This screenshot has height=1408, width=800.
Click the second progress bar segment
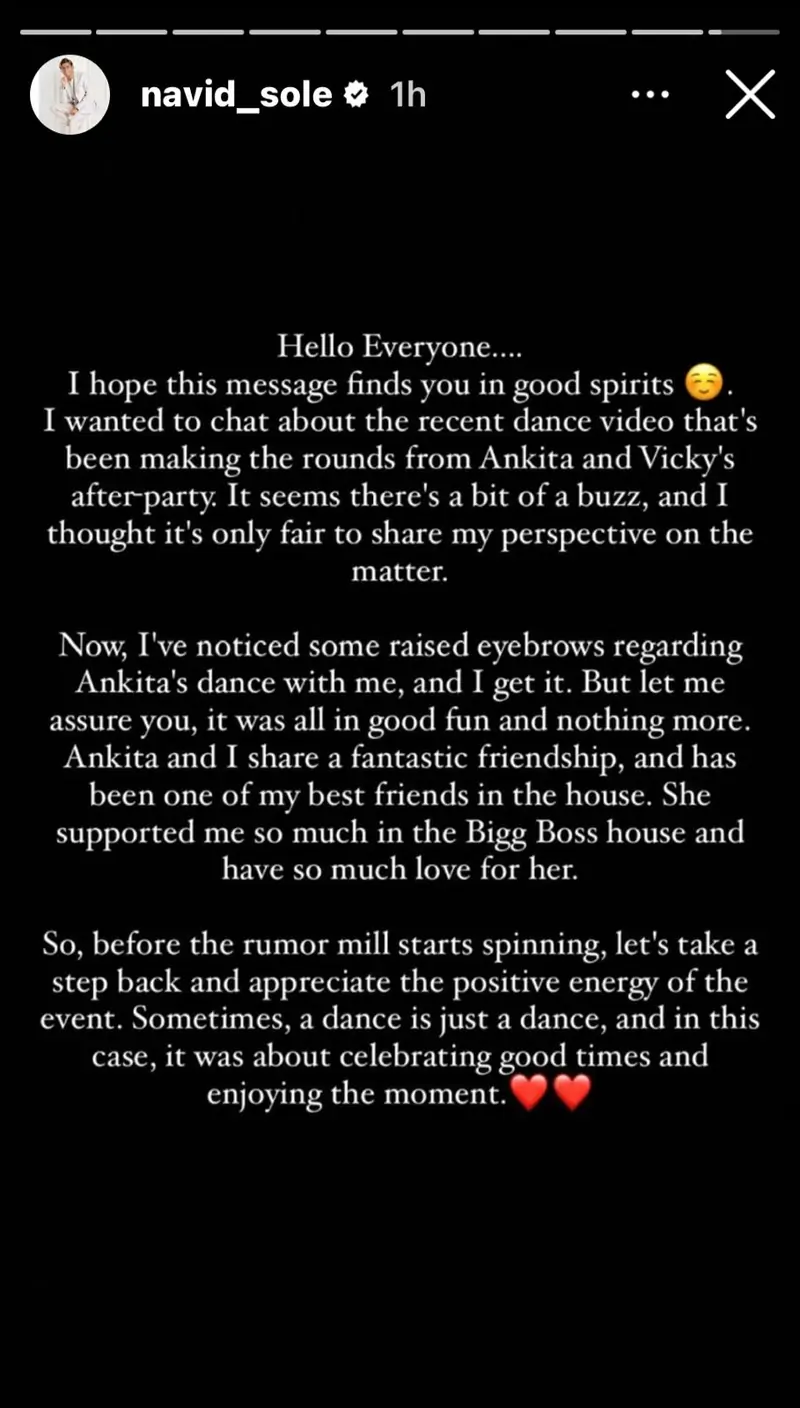(x=132, y=33)
